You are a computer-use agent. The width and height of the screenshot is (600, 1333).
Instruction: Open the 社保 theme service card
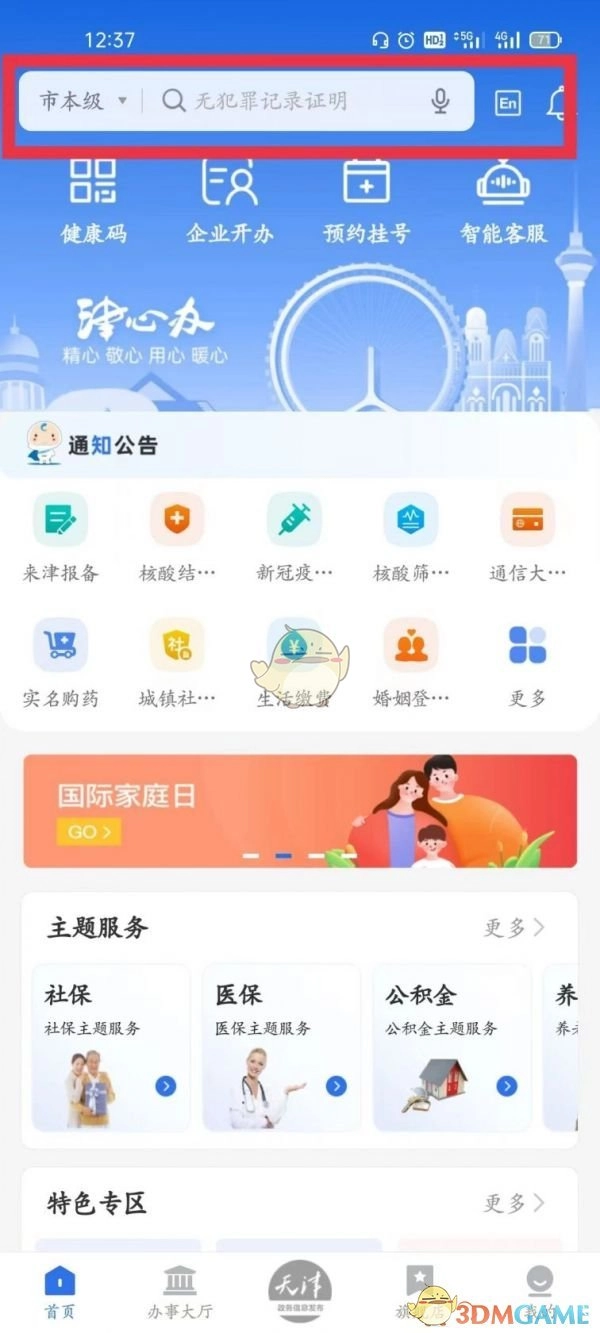[x=111, y=1047]
